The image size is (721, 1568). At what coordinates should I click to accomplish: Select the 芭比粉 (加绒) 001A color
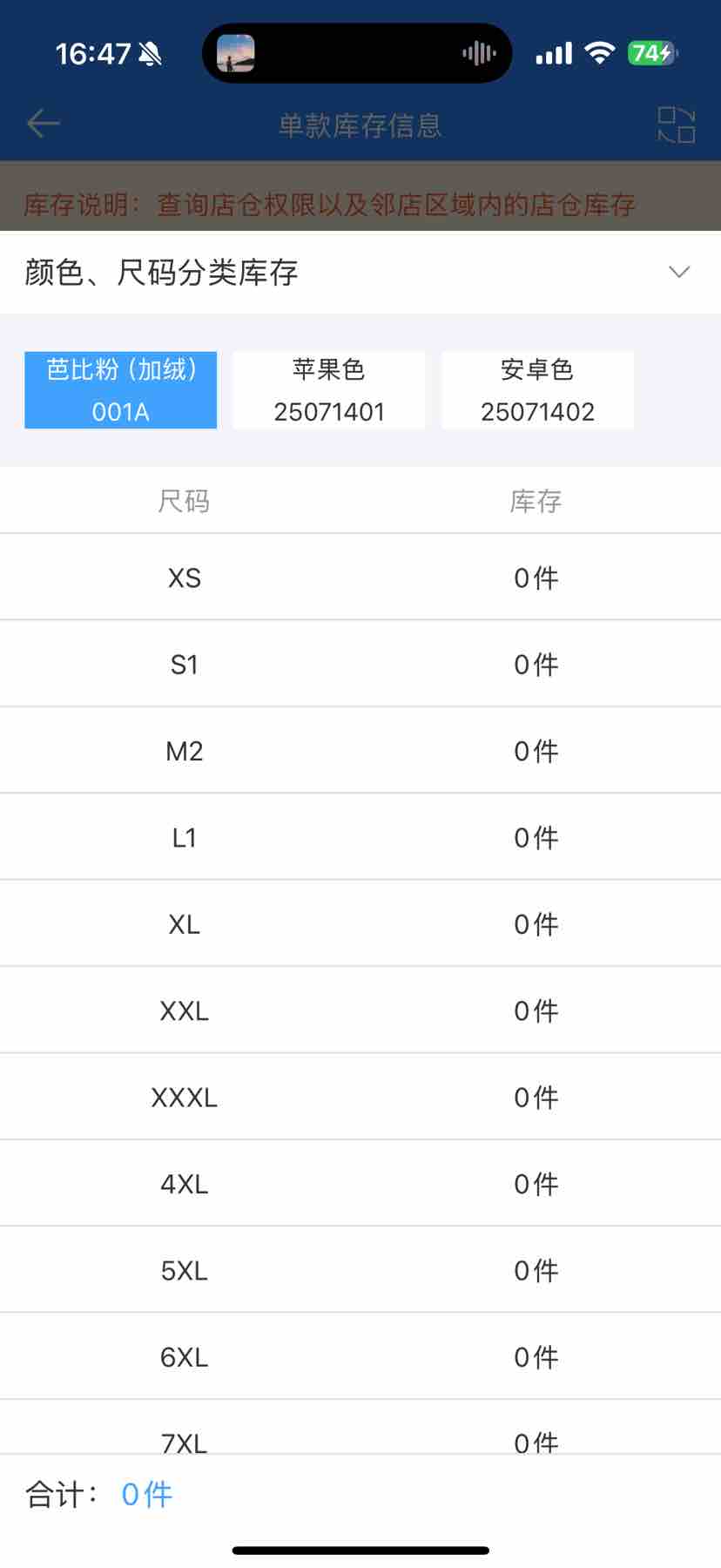(x=120, y=390)
